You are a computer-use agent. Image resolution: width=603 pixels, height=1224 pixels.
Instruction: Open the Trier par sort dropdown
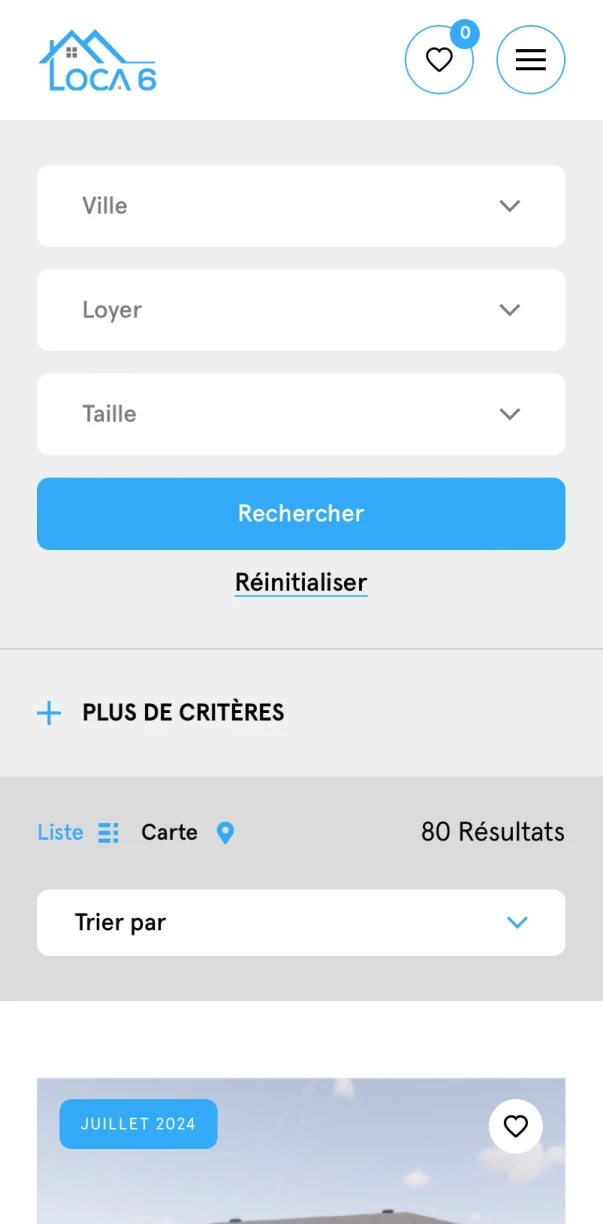301,922
